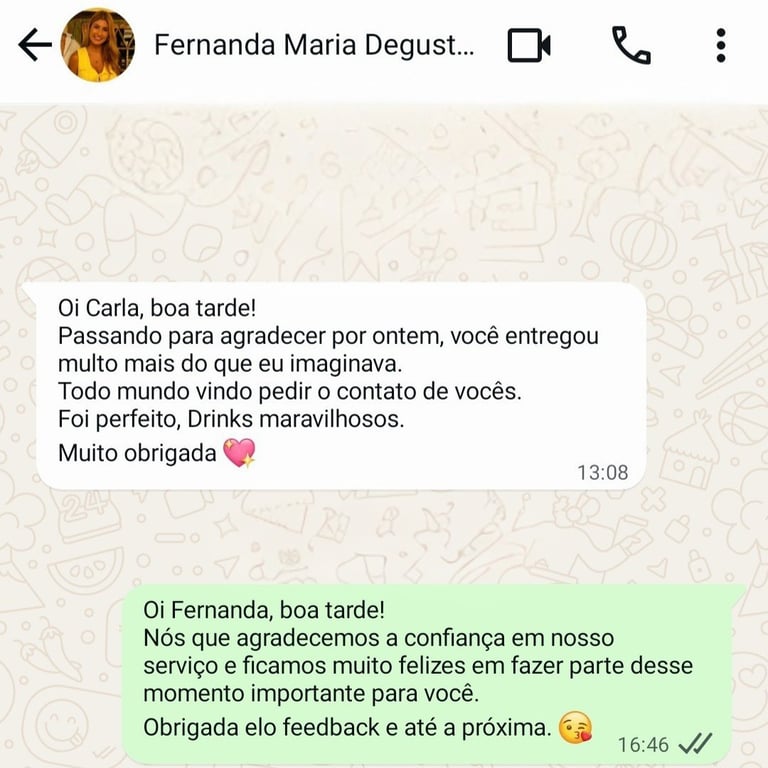
Task: Go back to the chat list
Action: pyautogui.click(x=34, y=45)
